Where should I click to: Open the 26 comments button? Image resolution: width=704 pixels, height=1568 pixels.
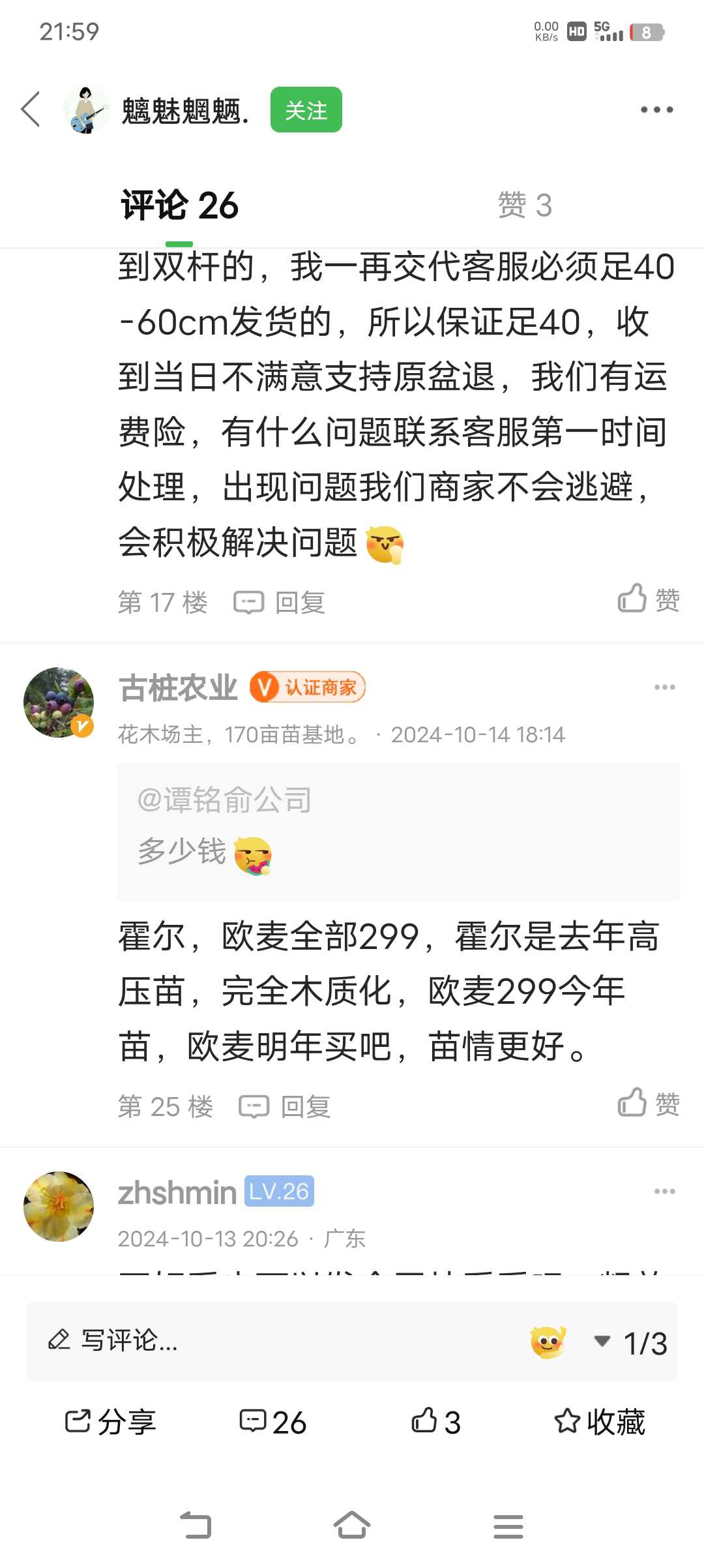(273, 1421)
